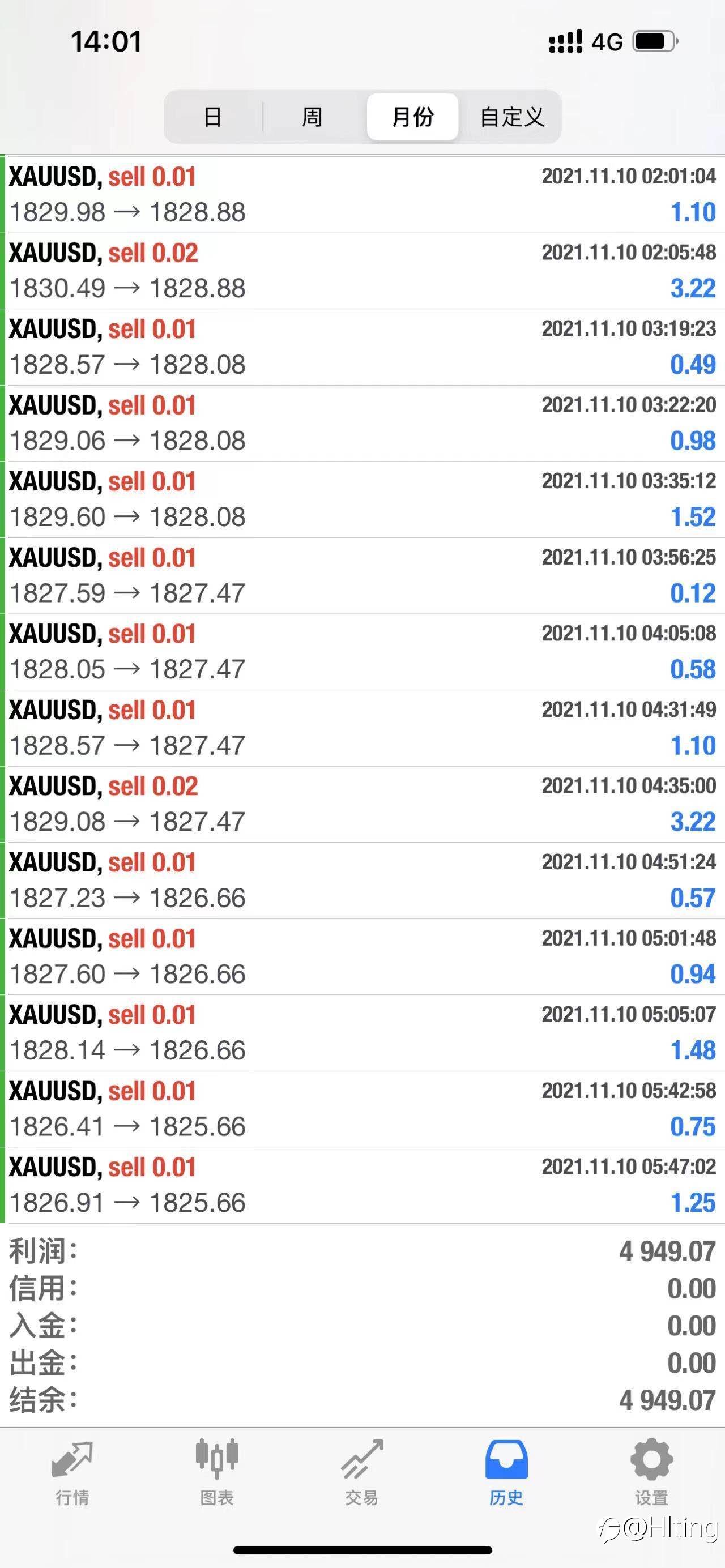Tap the 历史 history tab
Screen dimensions: 725x1568
click(506, 1471)
